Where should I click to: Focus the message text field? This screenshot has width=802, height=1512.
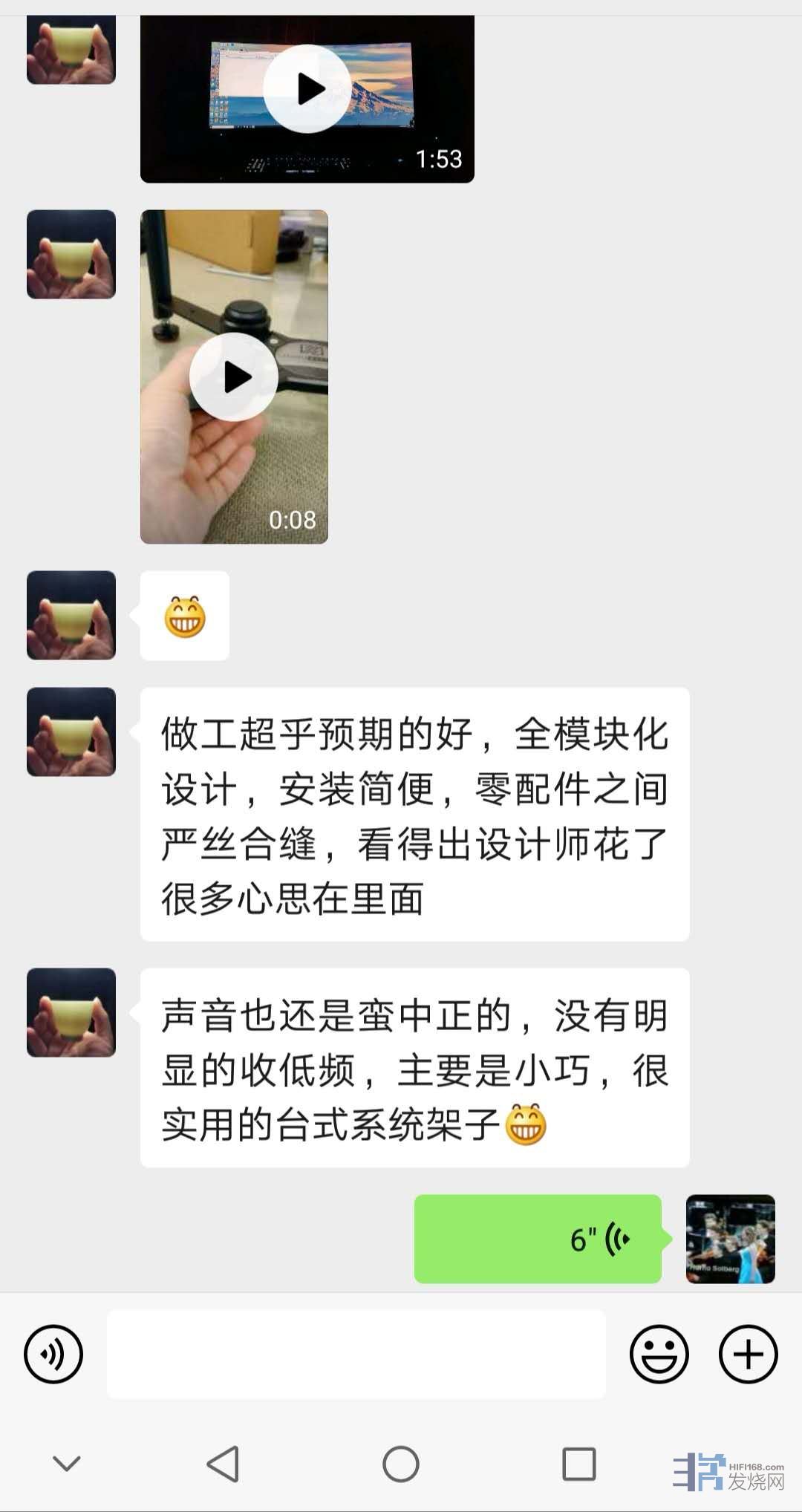pyautogui.click(x=356, y=1354)
